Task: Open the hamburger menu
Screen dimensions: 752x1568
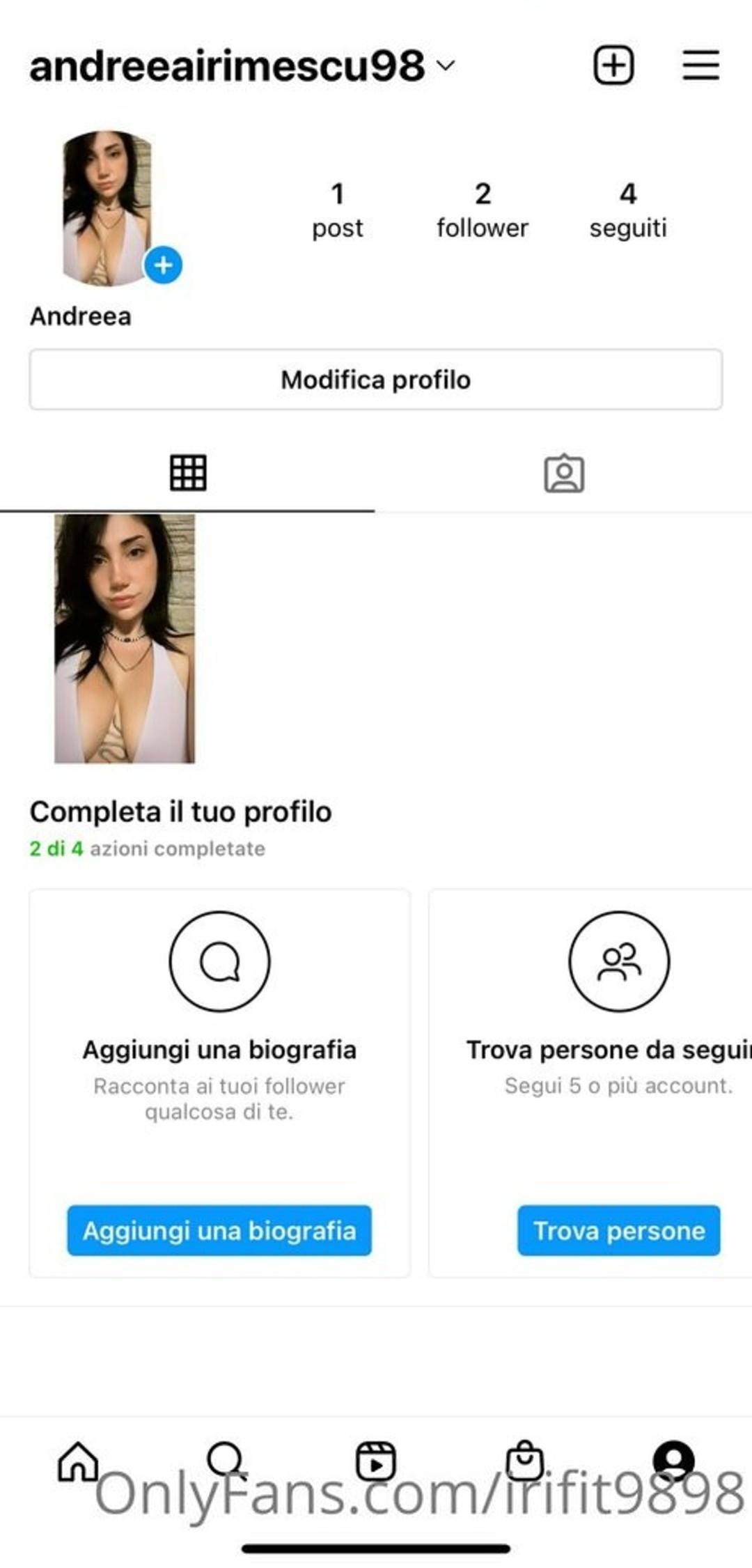Action: (700, 65)
